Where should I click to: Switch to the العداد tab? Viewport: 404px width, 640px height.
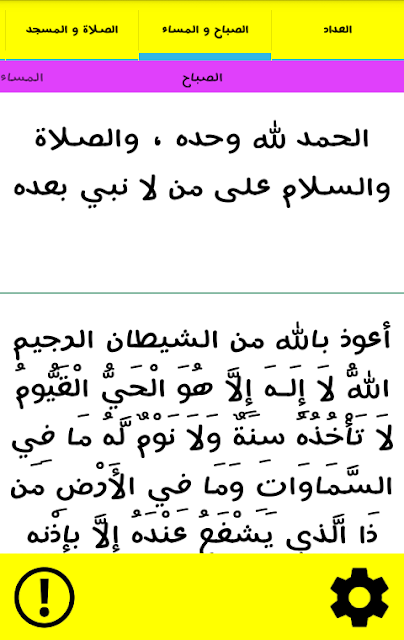pos(337,30)
